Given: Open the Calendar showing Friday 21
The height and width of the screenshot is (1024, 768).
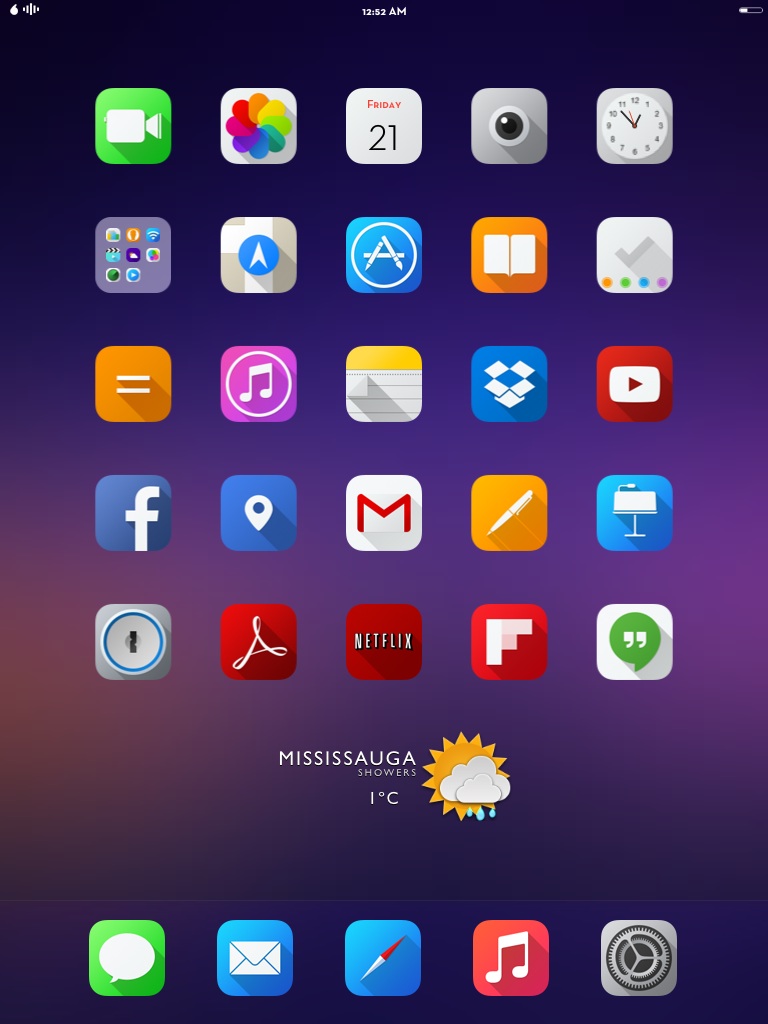Looking at the screenshot, I should point(384,126).
